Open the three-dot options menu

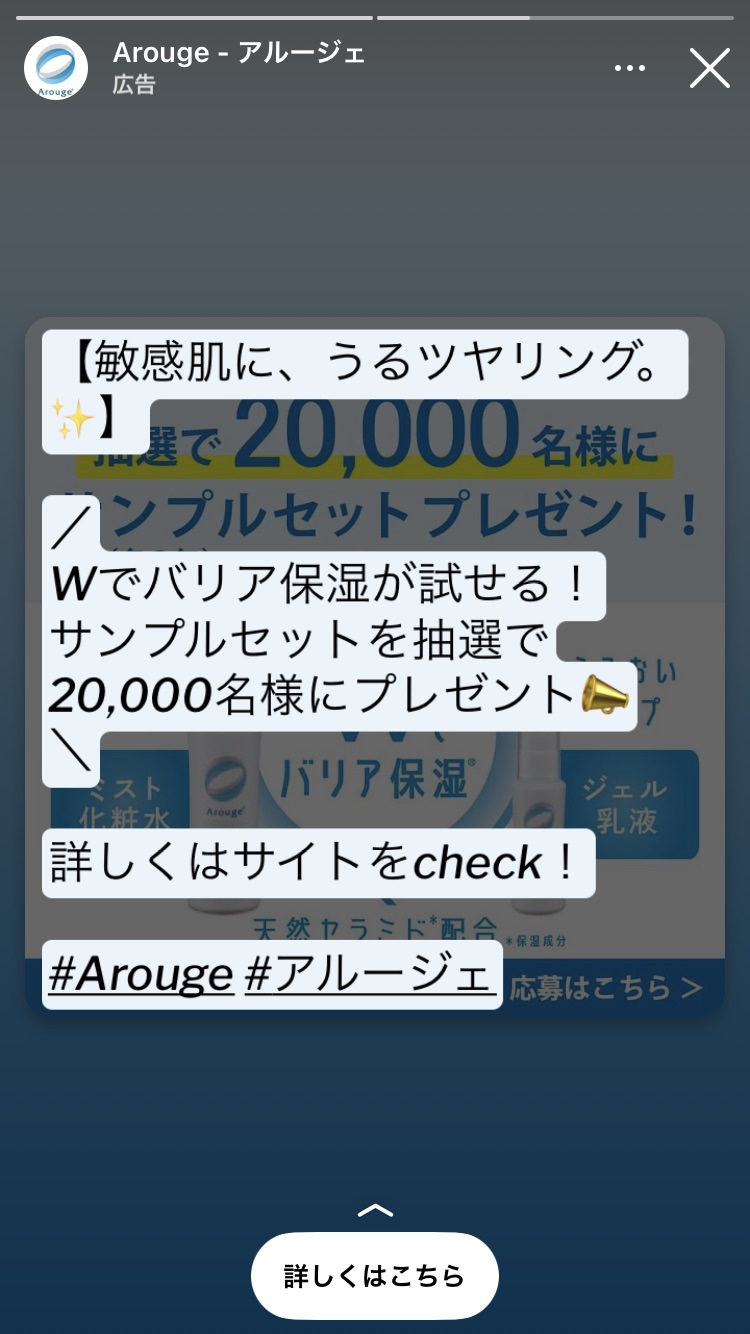click(630, 68)
